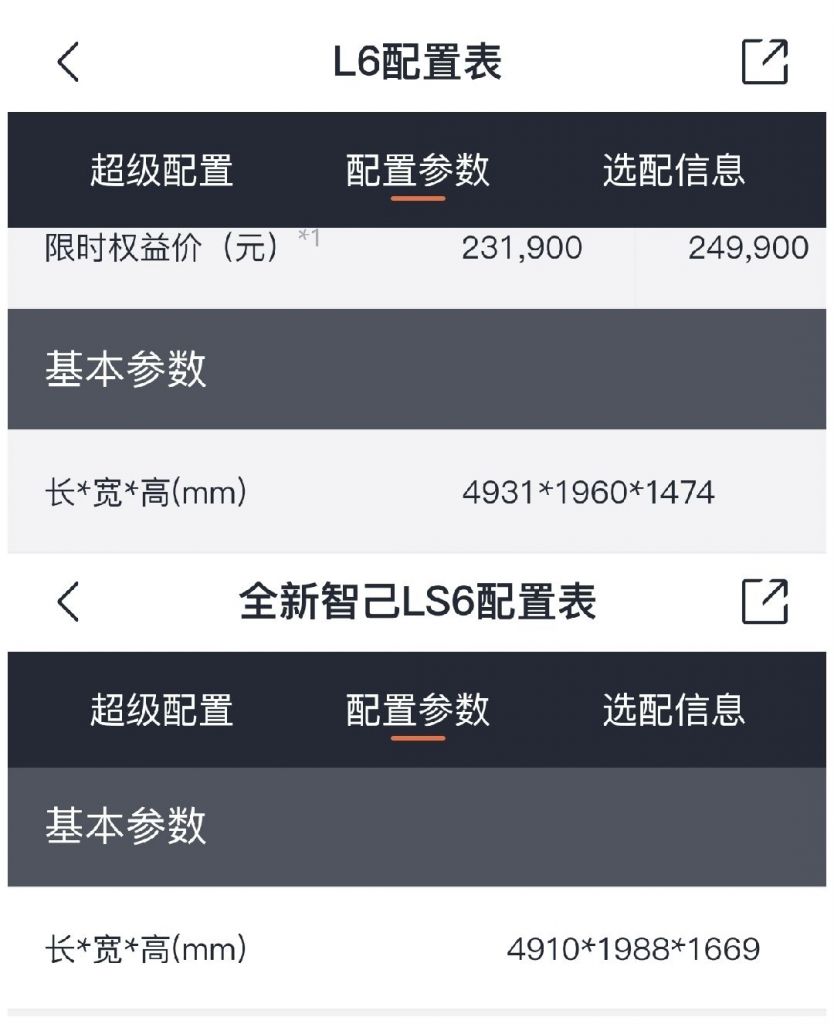Select the active 配置参数 tab in L6 table
The image size is (834, 1024).
(x=417, y=170)
